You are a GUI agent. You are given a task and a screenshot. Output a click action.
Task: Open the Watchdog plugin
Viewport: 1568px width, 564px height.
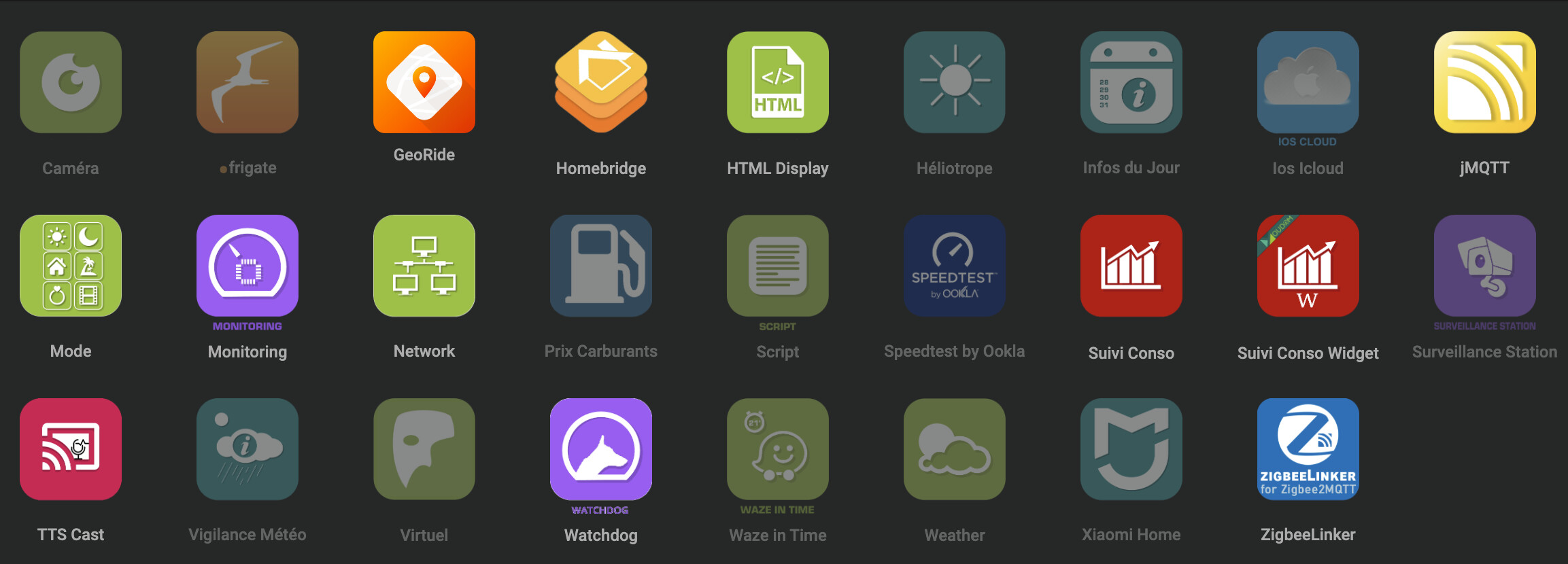pos(601,450)
